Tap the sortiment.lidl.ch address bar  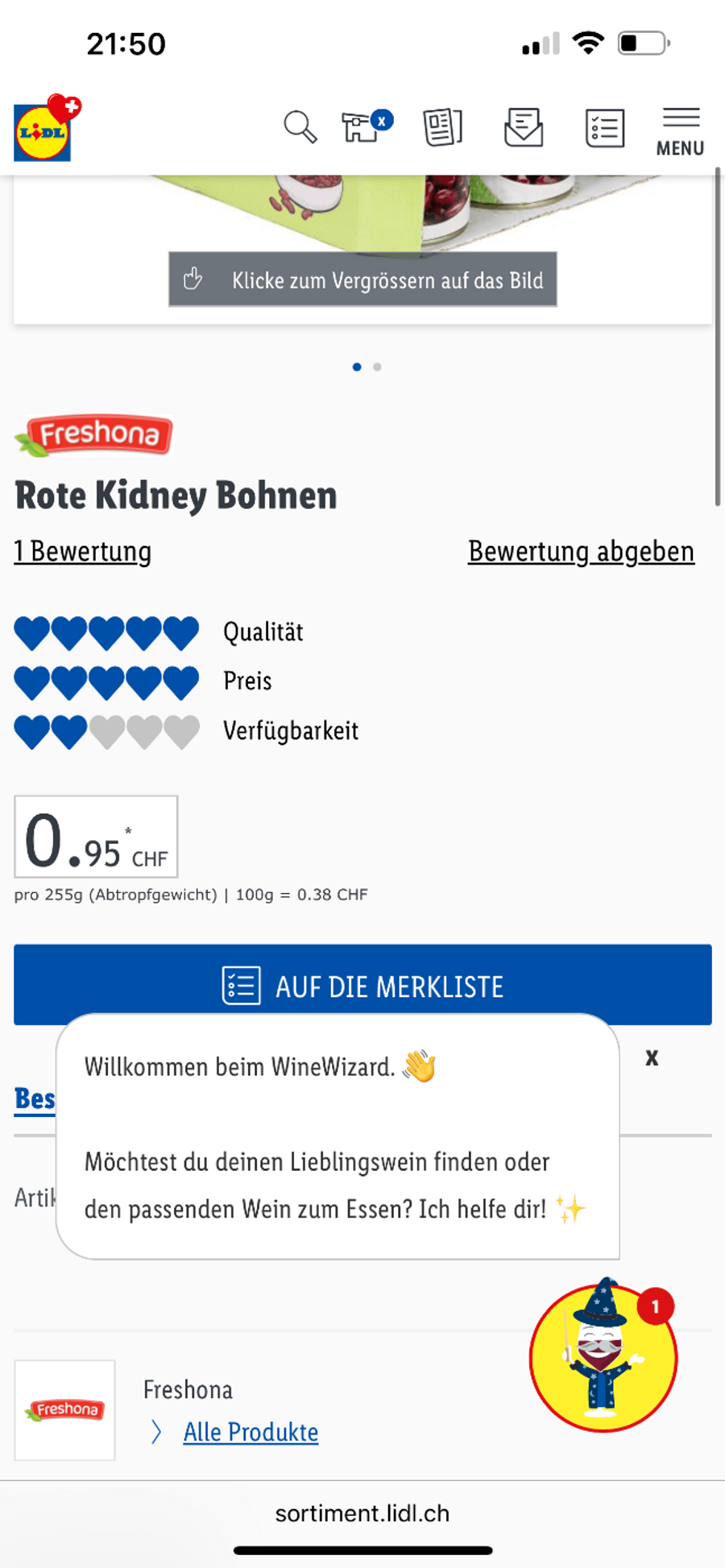[x=362, y=1513]
